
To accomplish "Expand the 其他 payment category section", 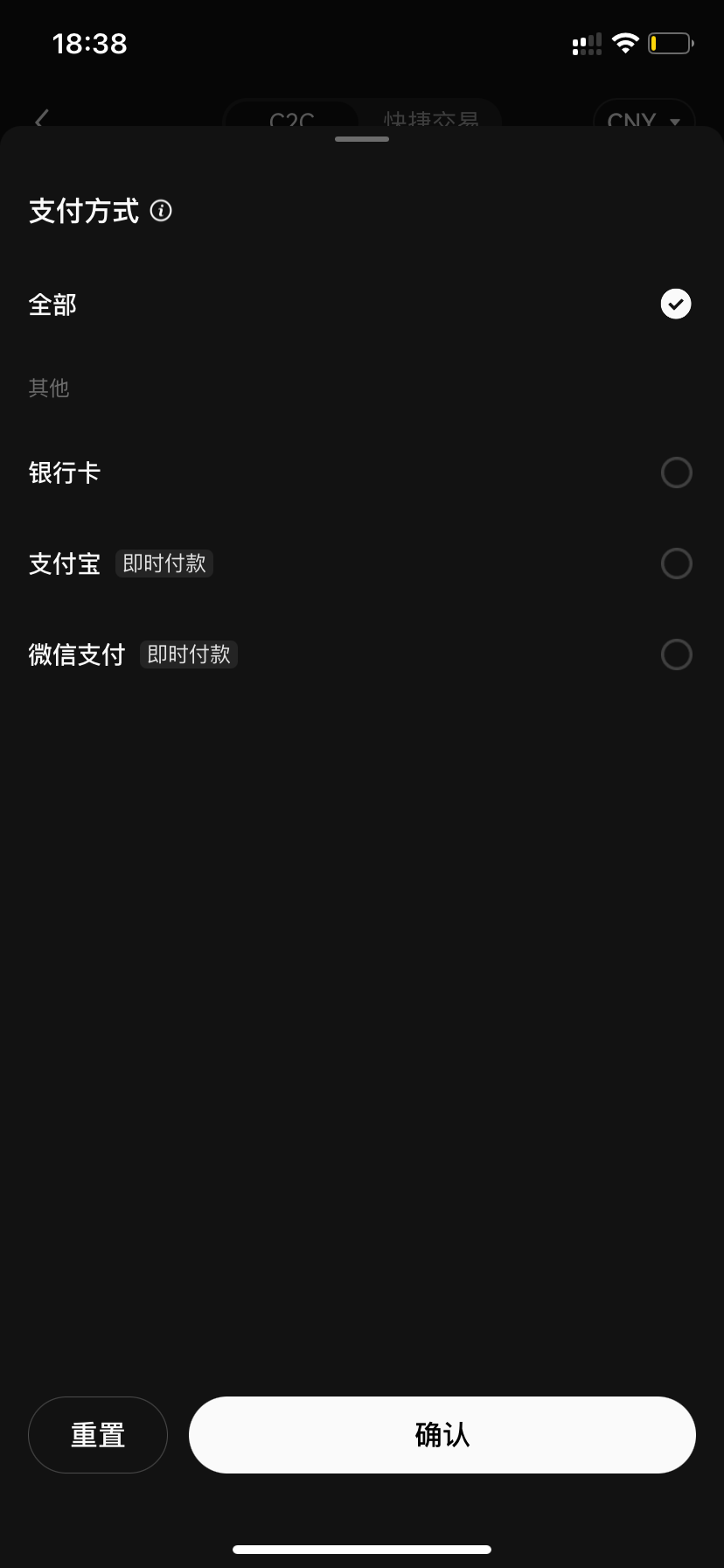I will coord(49,388).
